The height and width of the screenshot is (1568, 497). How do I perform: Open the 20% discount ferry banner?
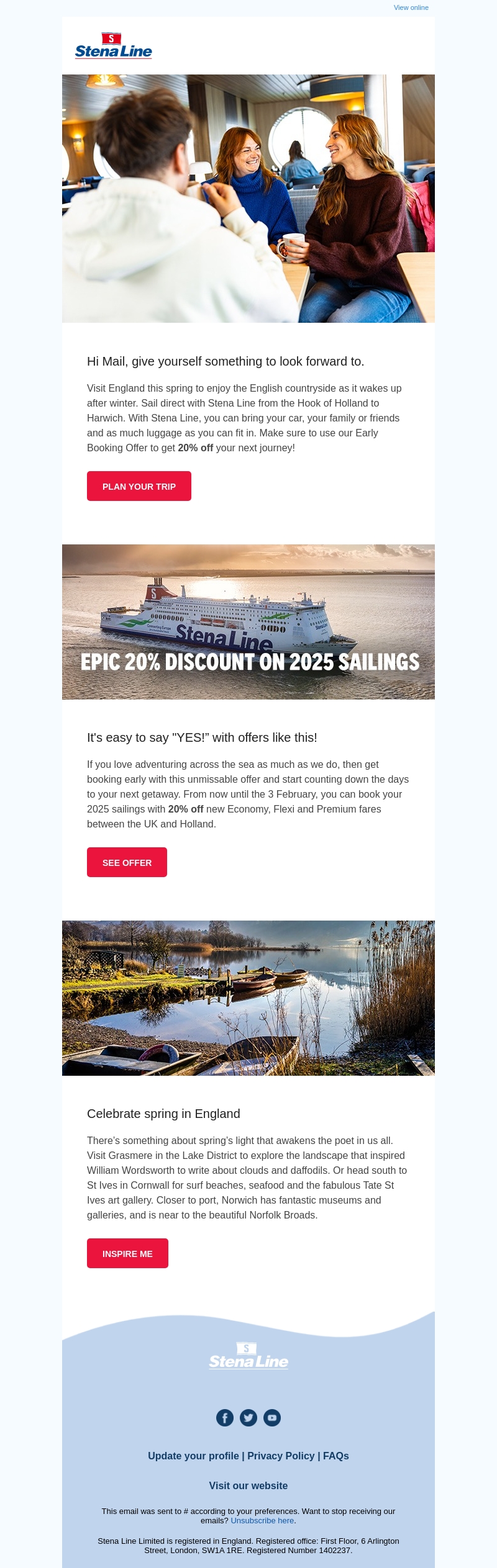pos(248,621)
